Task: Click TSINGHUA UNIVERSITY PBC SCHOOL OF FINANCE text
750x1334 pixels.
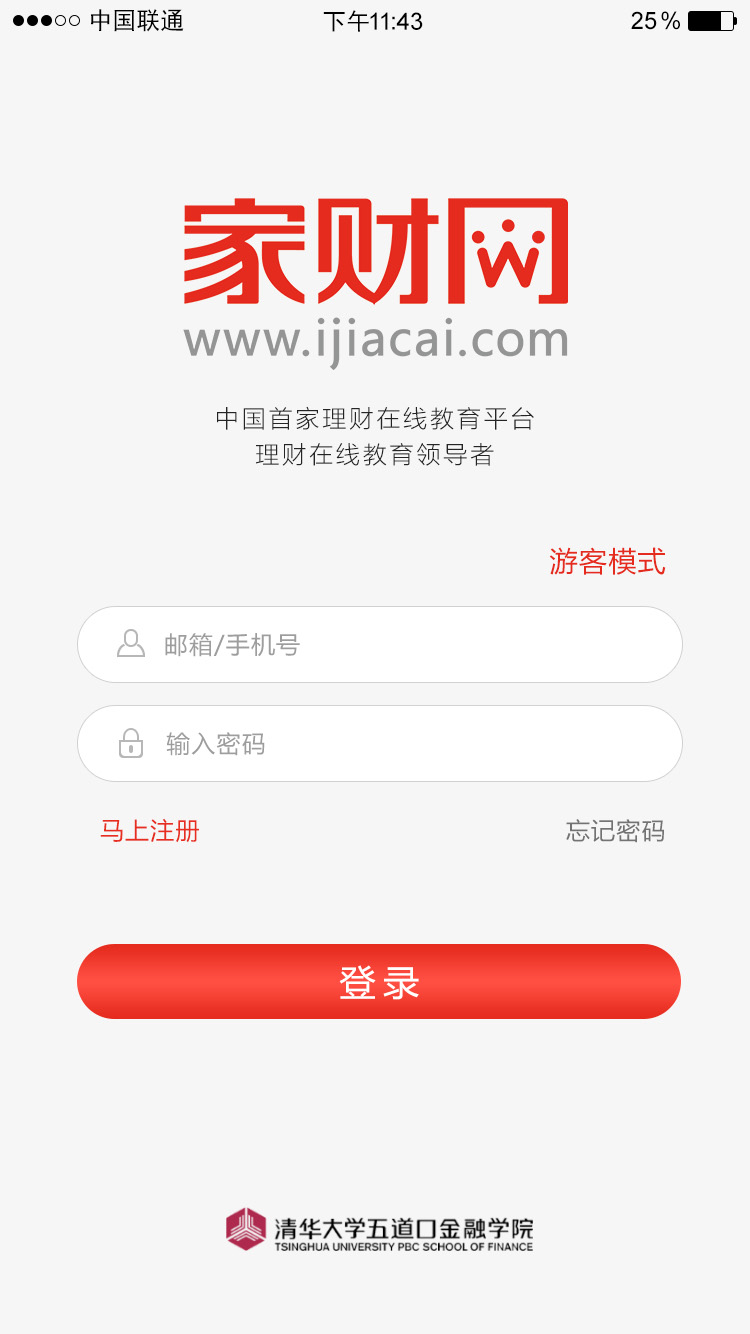Action: point(404,1247)
